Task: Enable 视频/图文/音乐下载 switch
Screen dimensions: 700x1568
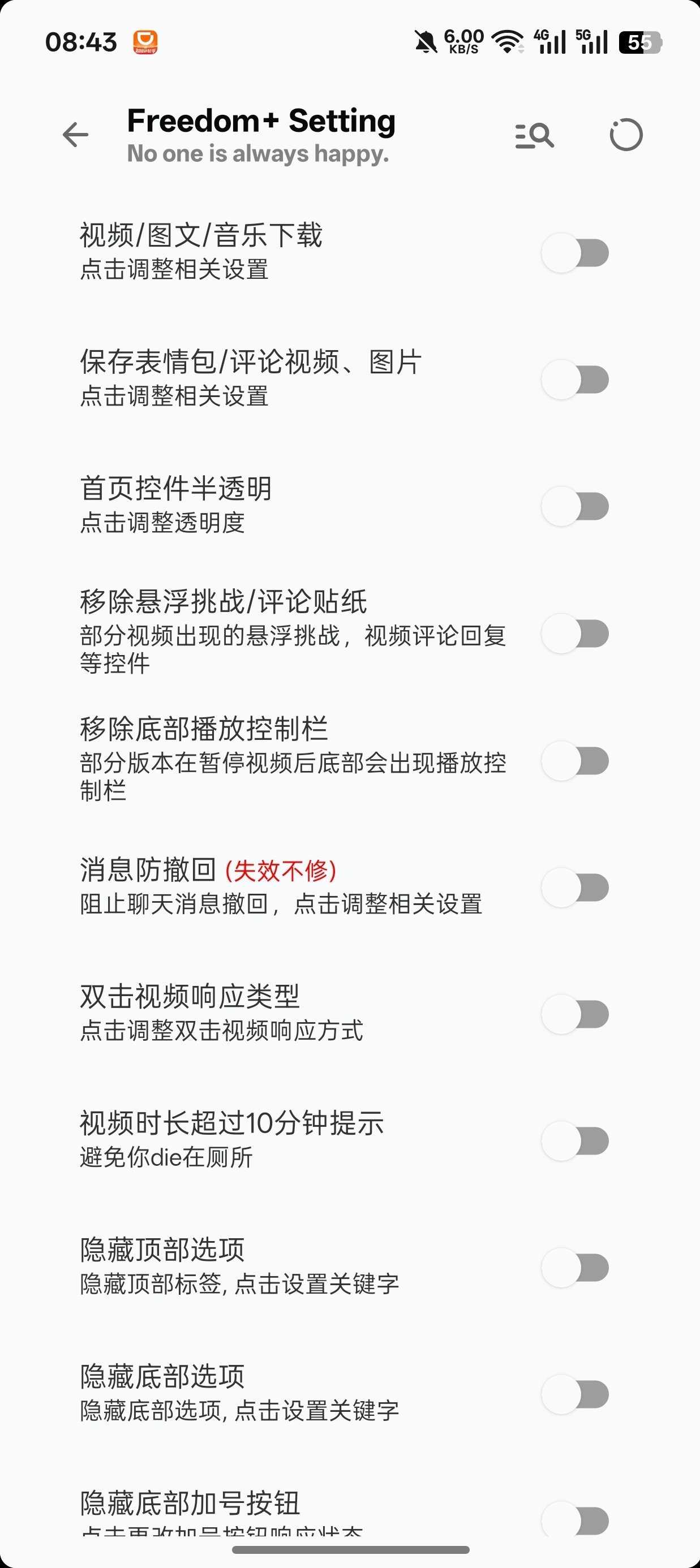Action: tap(575, 253)
